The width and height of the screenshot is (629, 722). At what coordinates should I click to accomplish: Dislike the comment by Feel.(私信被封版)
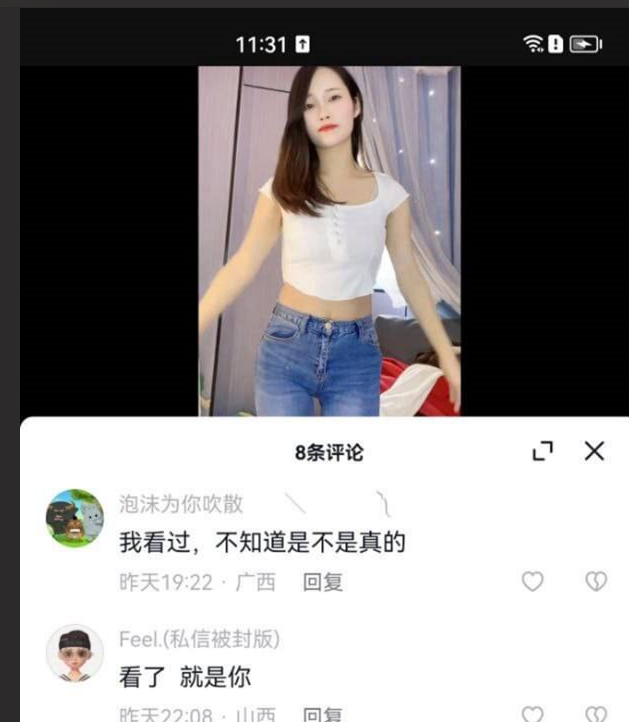coord(595,714)
